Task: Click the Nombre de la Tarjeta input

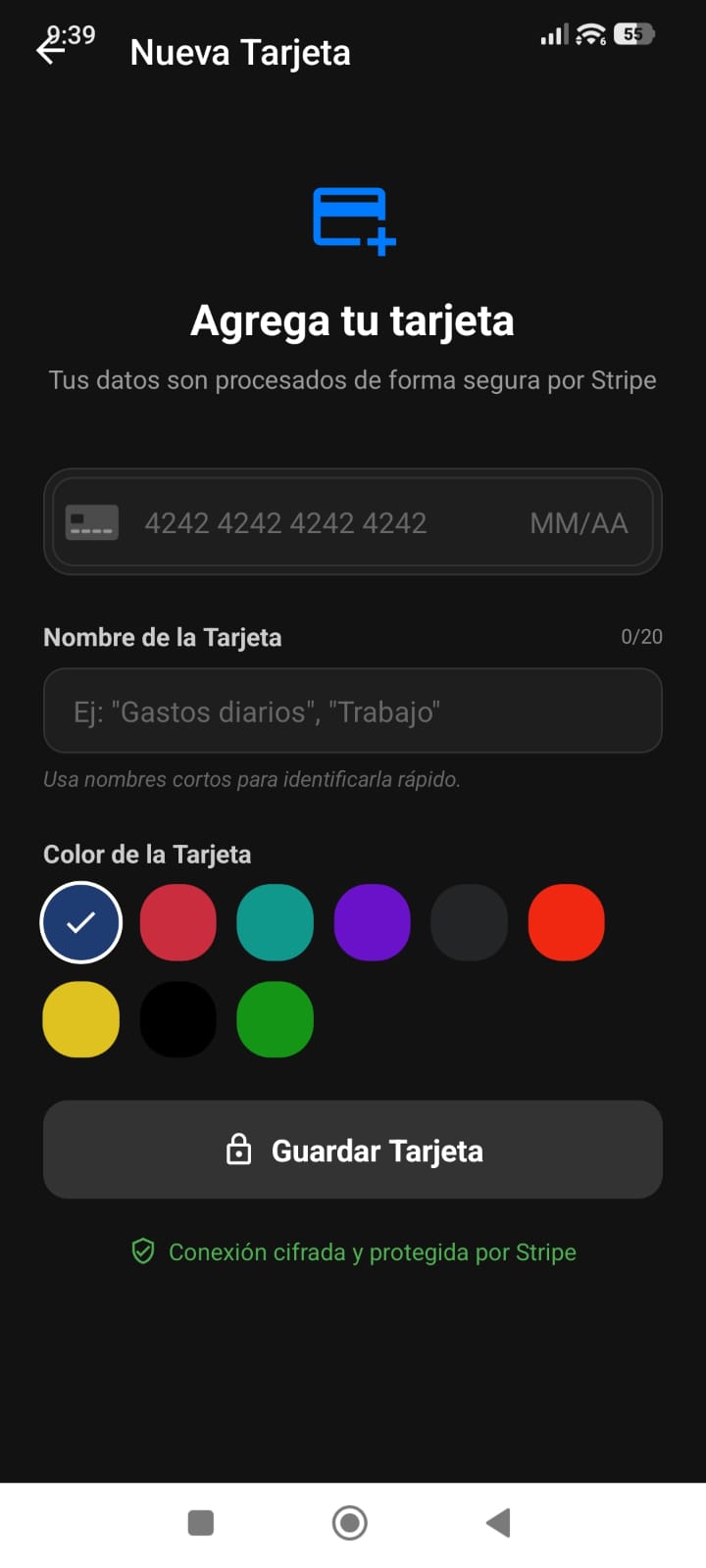Action: click(x=353, y=710)
